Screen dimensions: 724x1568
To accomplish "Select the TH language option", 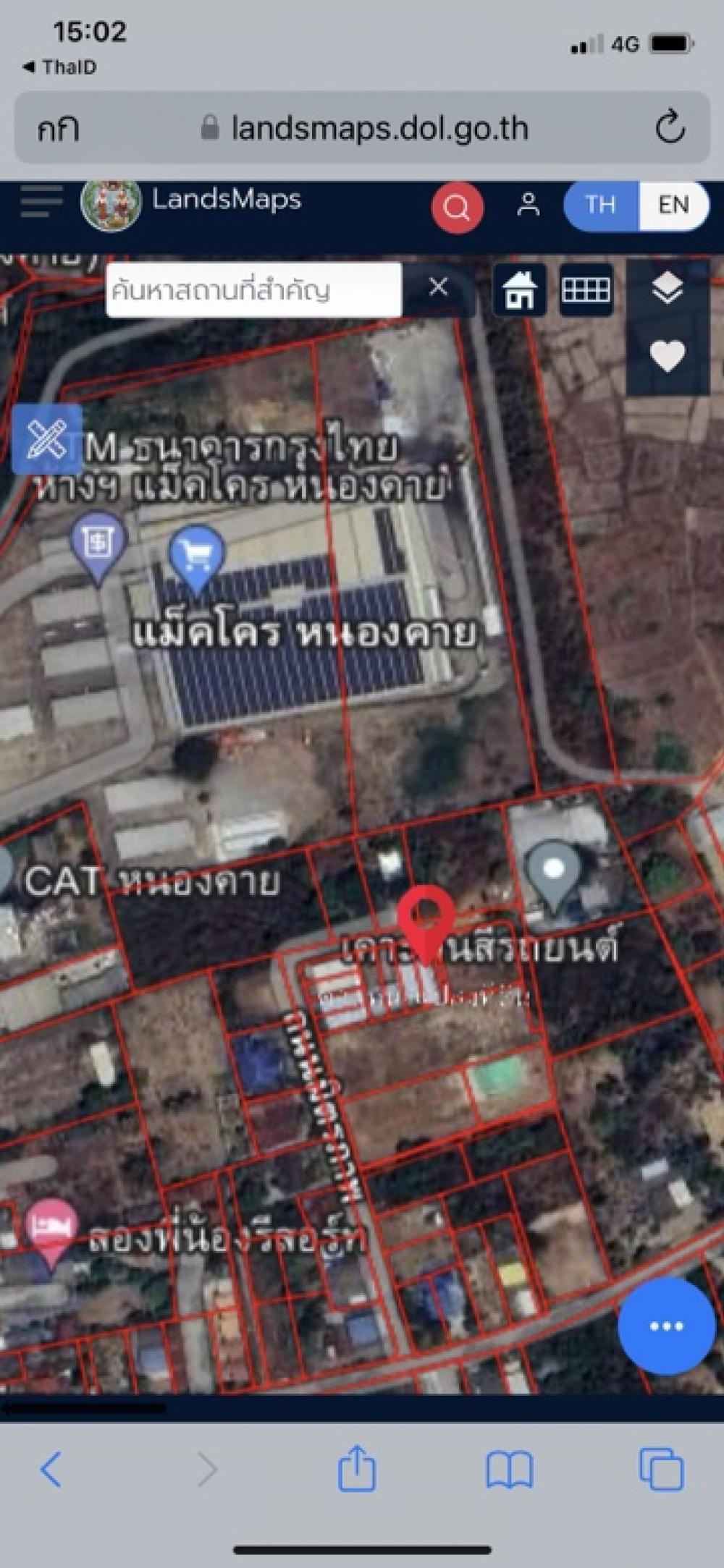I will coord(601,205).
